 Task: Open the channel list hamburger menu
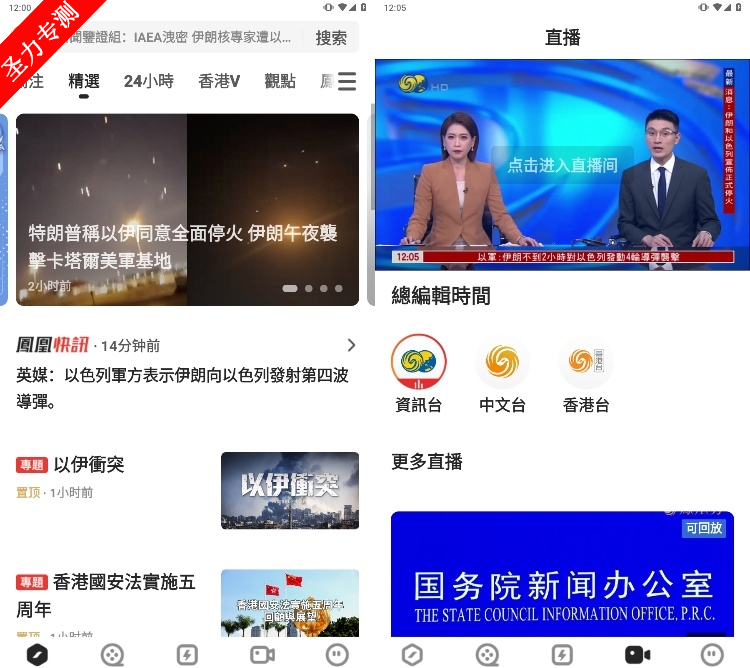click(x=346, y=82)
